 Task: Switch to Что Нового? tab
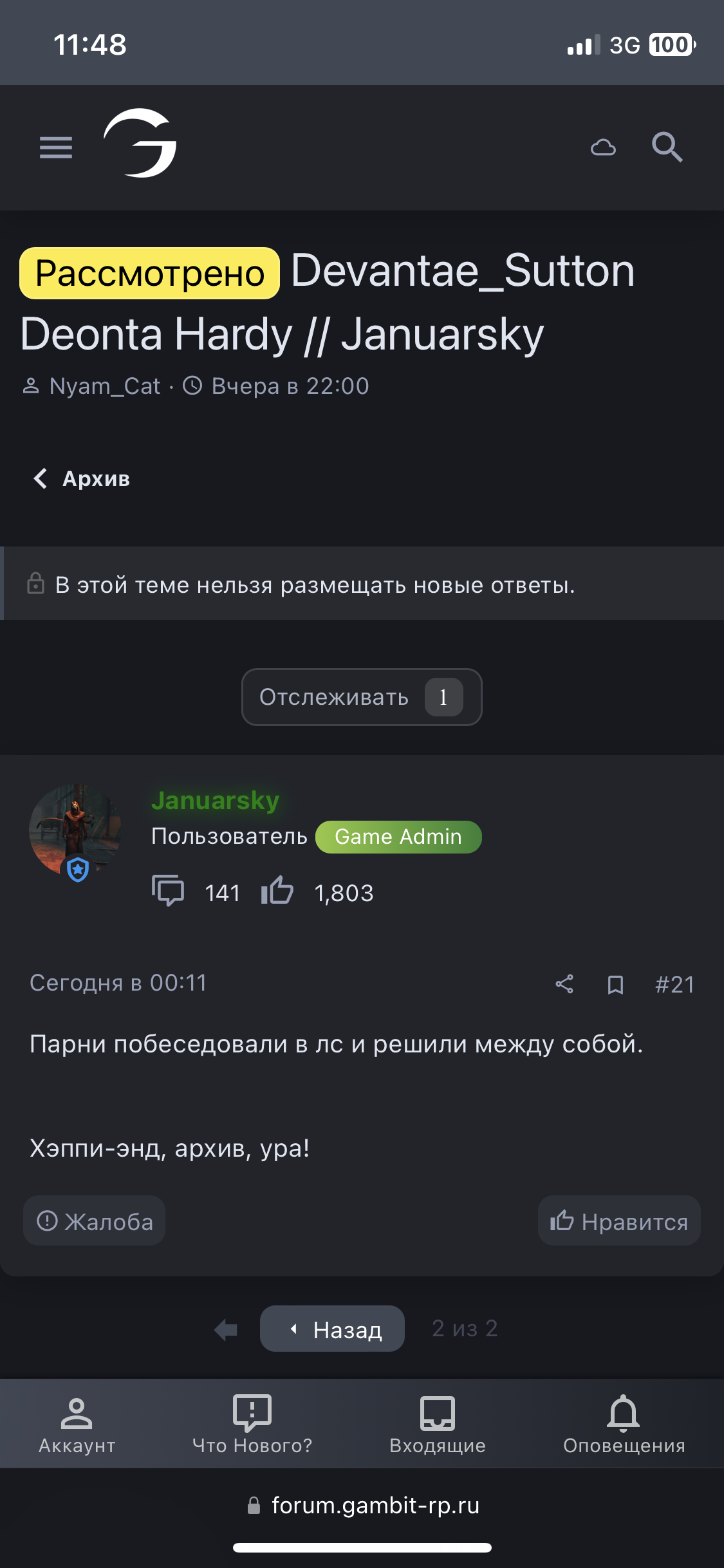[252, 1424]
